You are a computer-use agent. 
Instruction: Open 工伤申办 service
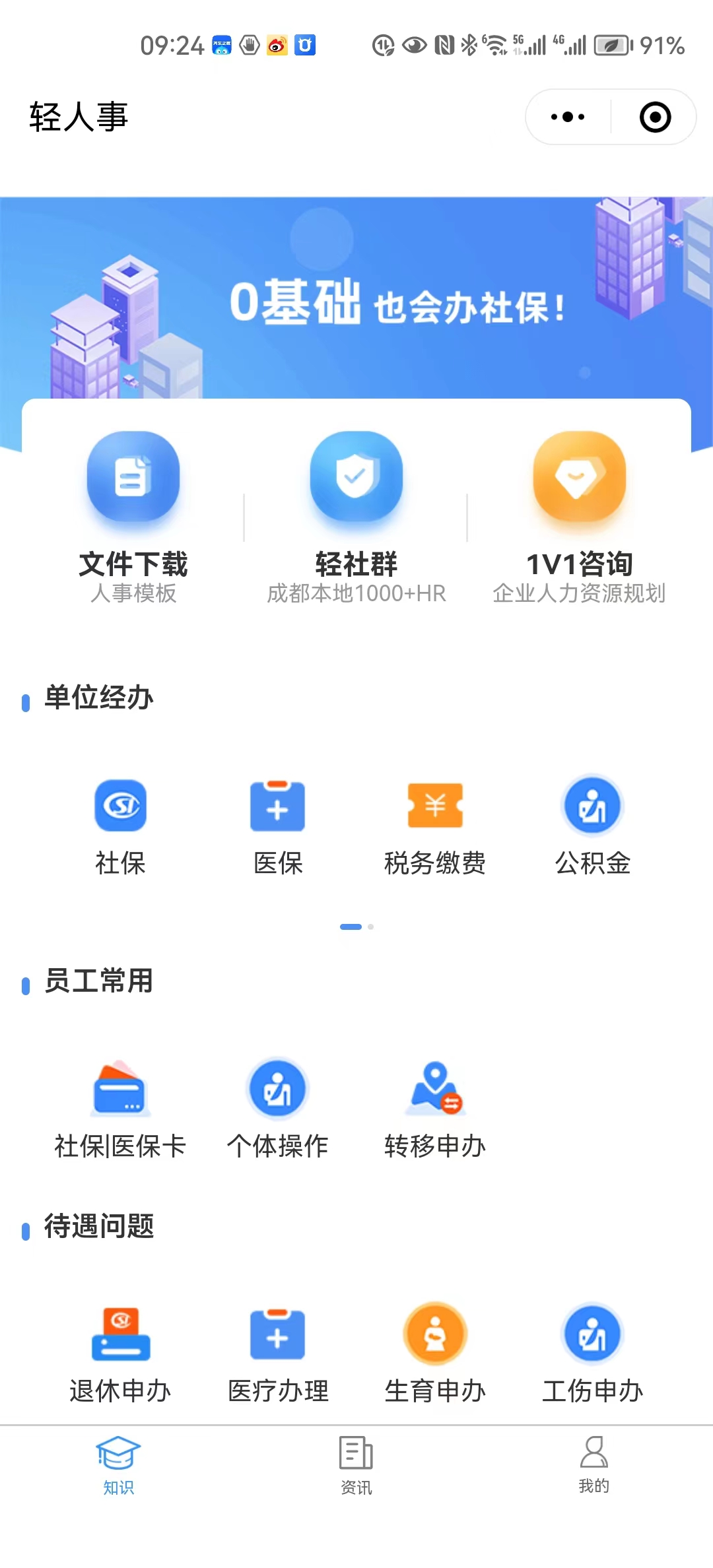592,1354
